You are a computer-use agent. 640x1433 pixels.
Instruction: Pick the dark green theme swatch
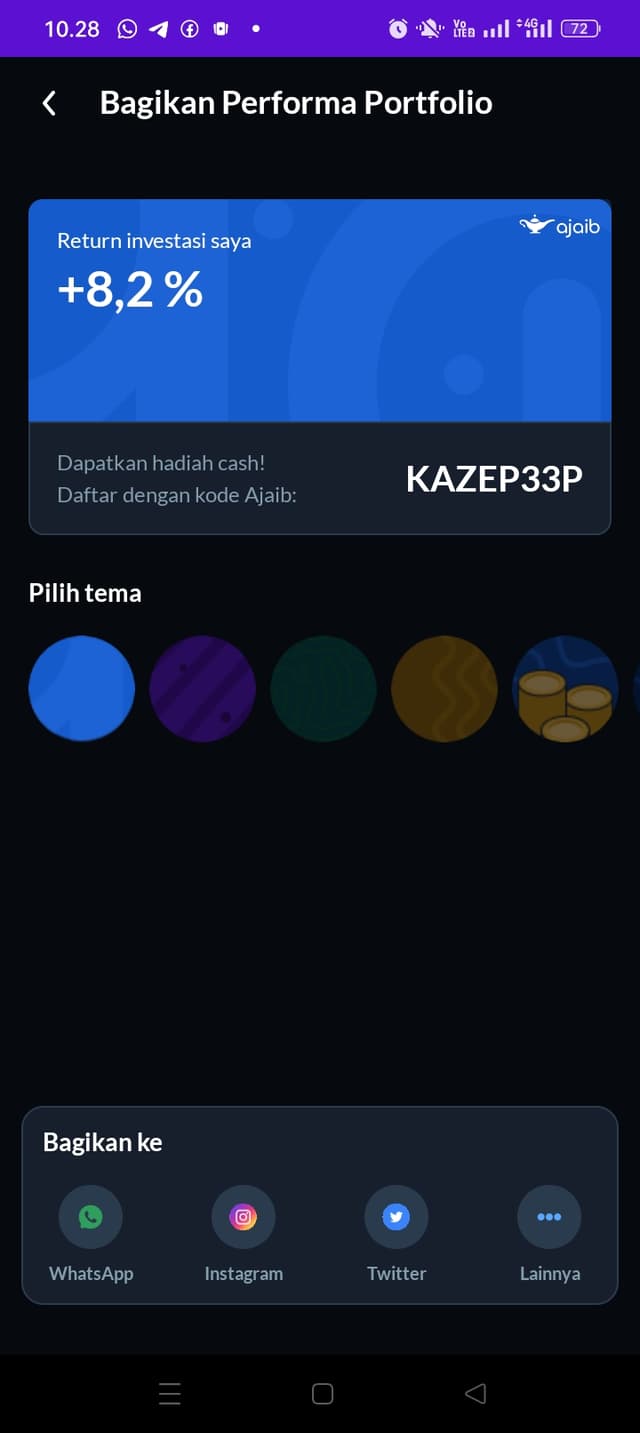[324, 688]
